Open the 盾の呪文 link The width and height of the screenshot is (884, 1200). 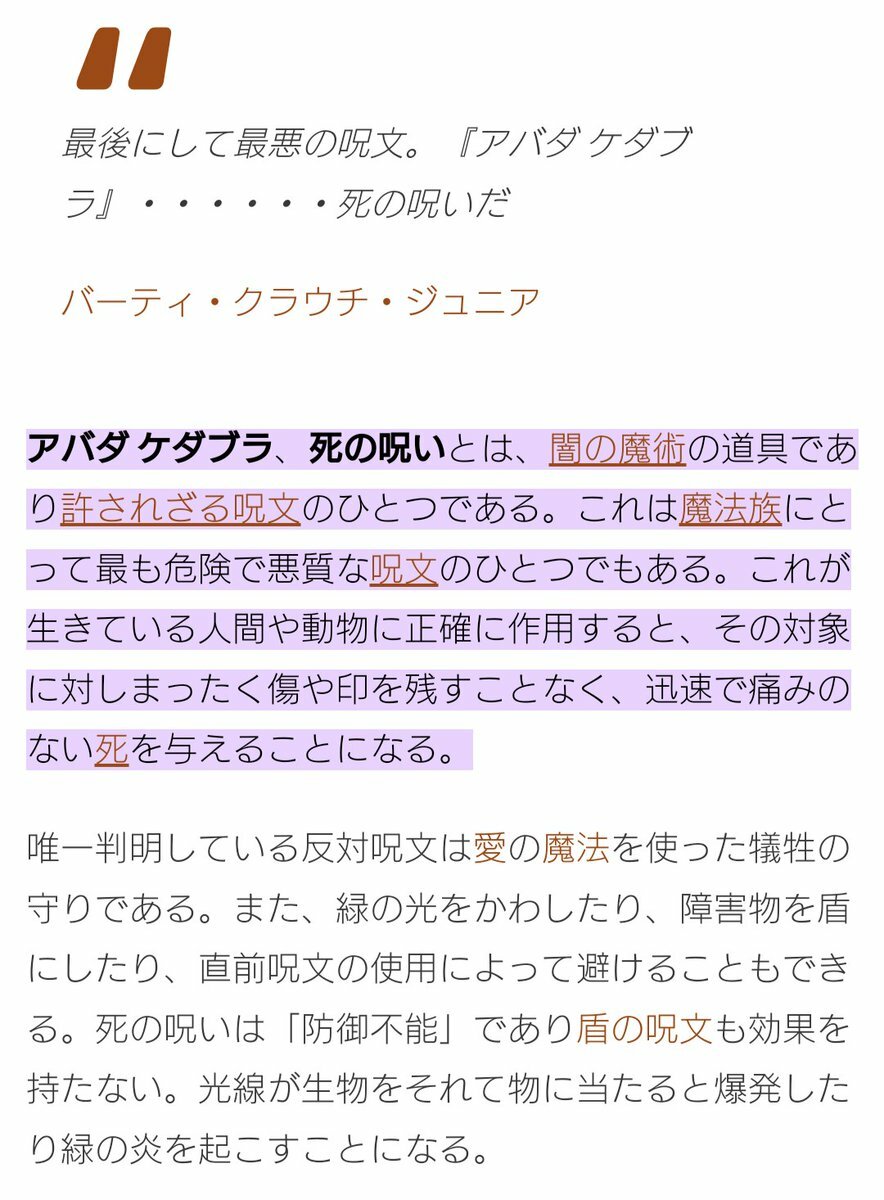click(x=644, y=1029)
